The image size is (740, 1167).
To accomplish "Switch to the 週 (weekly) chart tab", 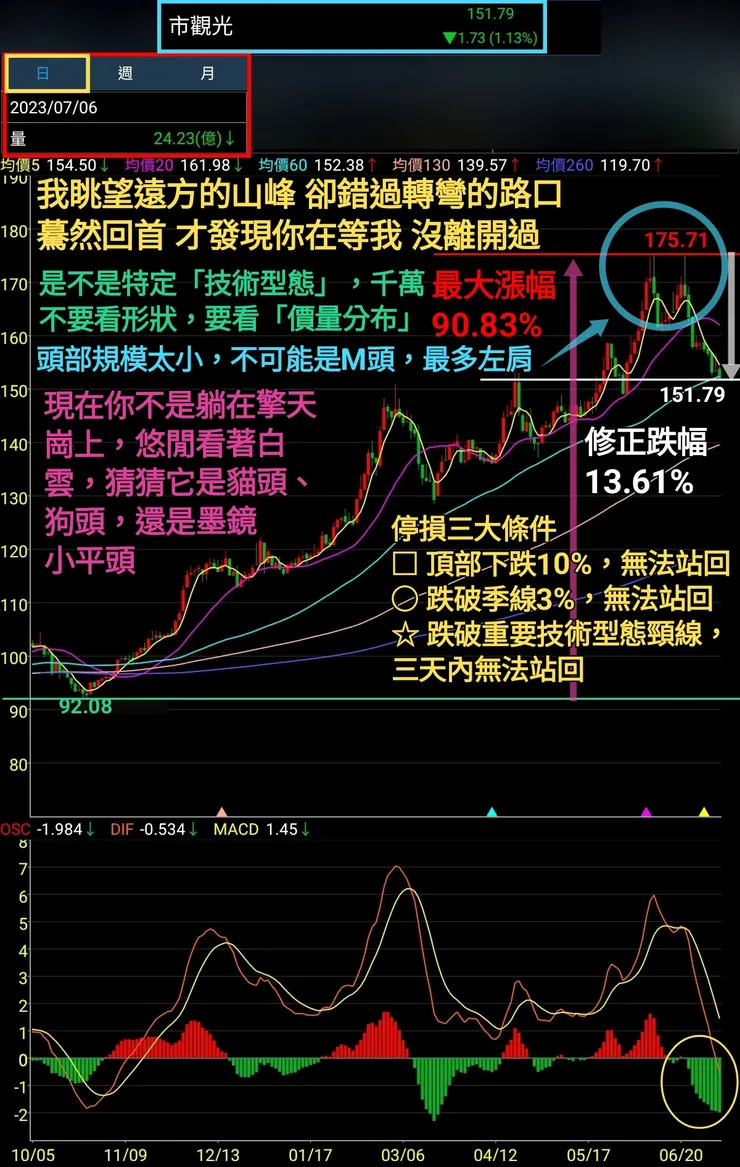I will tap(125, 73).
